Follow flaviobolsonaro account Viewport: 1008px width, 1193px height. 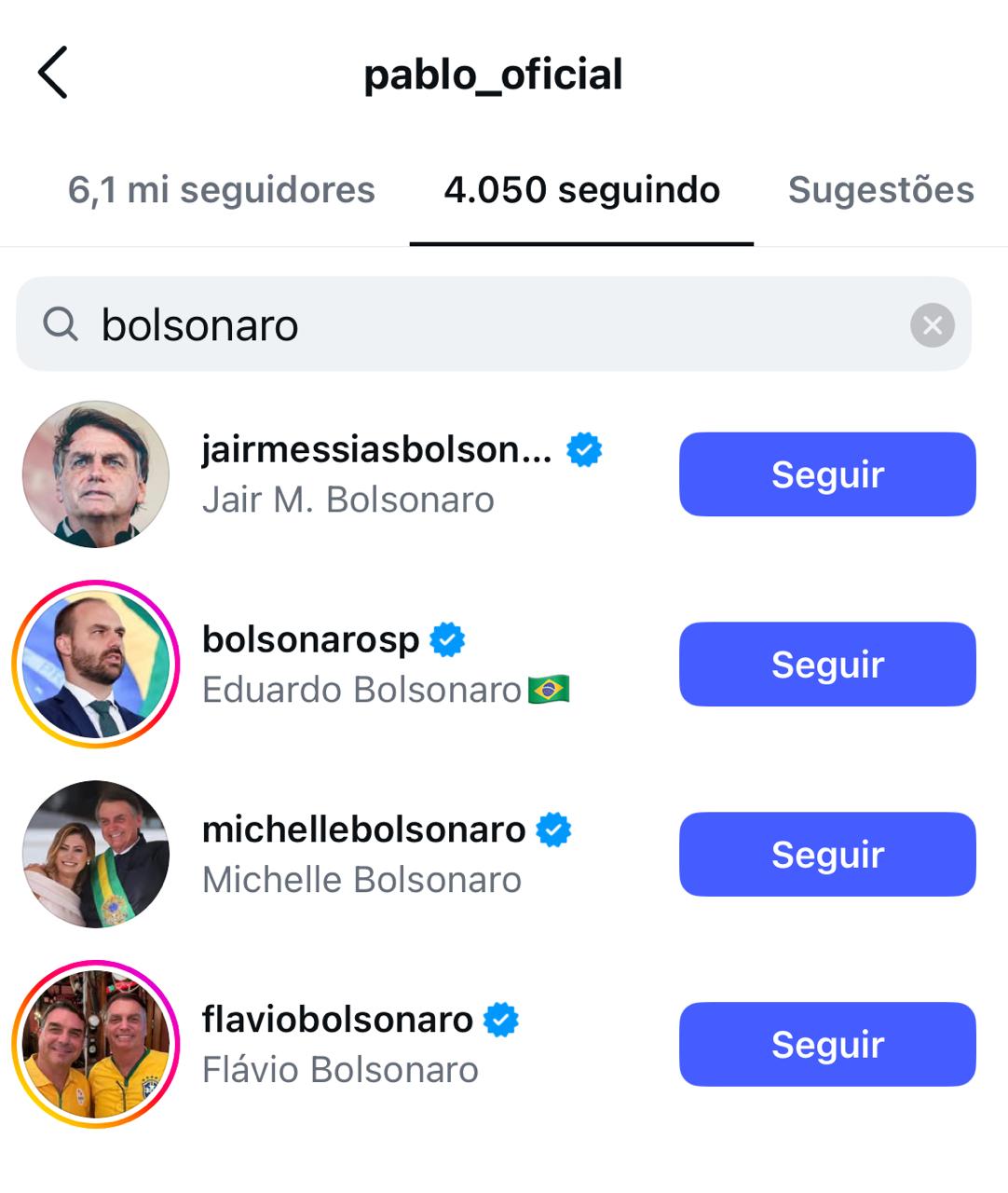[x=826, y=1044]
